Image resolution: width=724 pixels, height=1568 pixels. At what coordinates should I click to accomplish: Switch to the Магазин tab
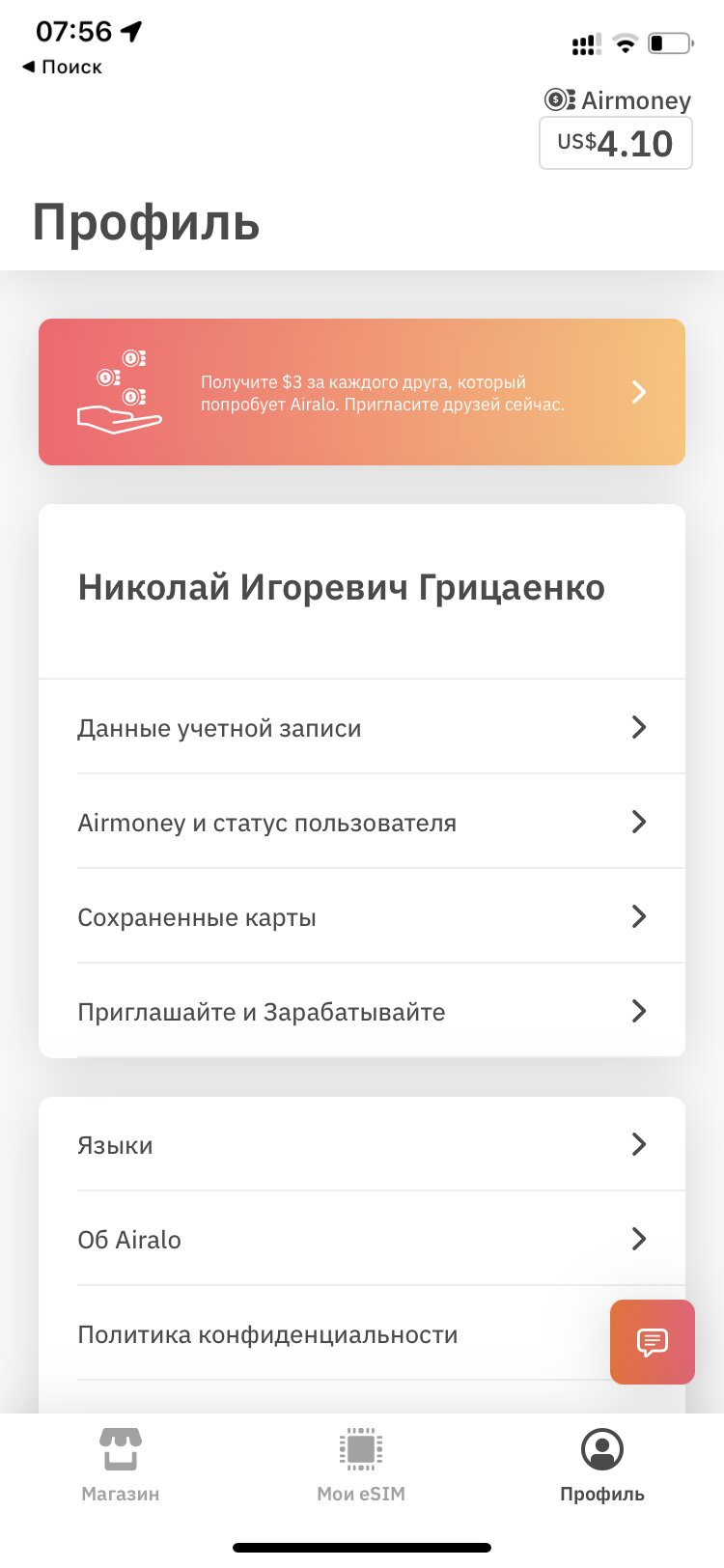(121, 1465)
